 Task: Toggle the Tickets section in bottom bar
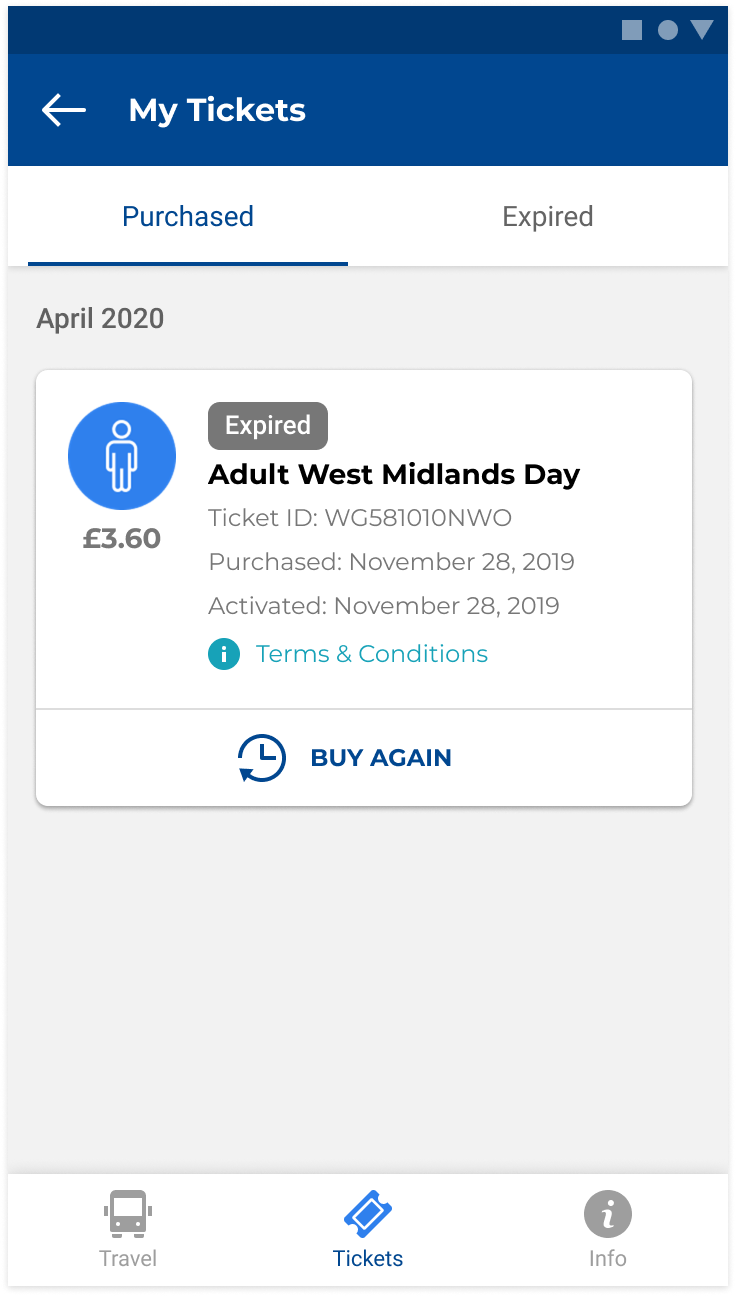(x=367, y=1225)
